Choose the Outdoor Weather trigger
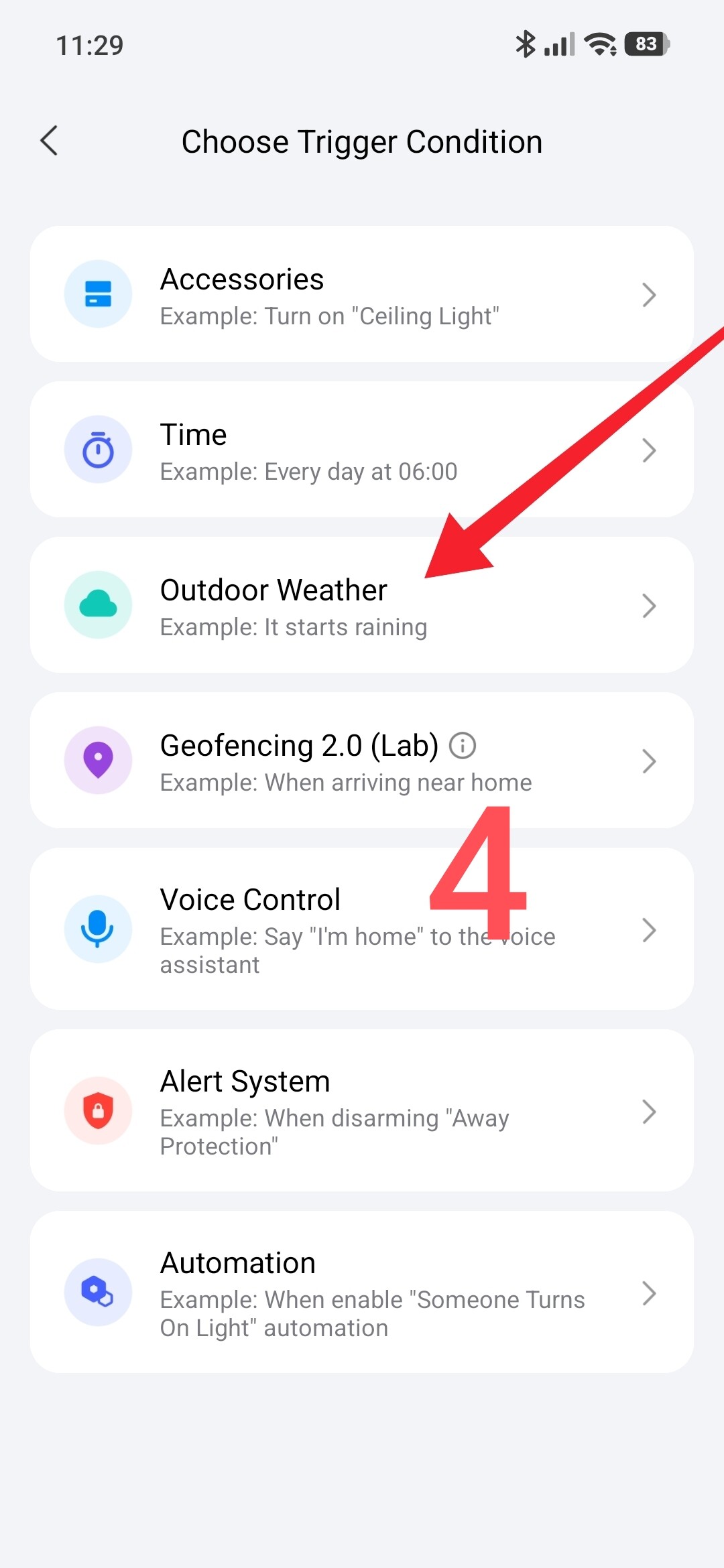This screenshot has height=1568, width=724. coord(362,605)
